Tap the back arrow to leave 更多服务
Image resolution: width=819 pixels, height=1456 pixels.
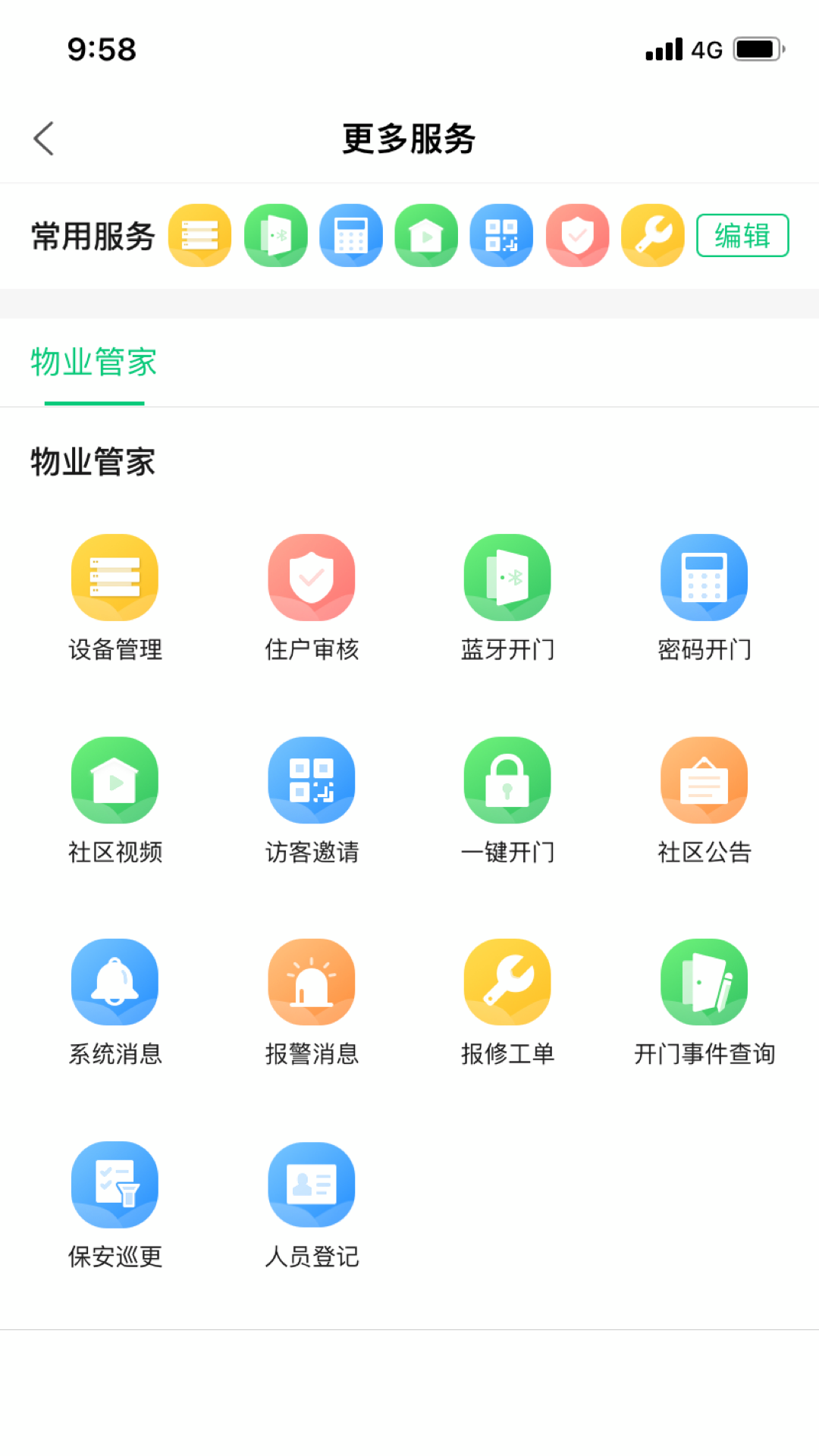(43, 138)
